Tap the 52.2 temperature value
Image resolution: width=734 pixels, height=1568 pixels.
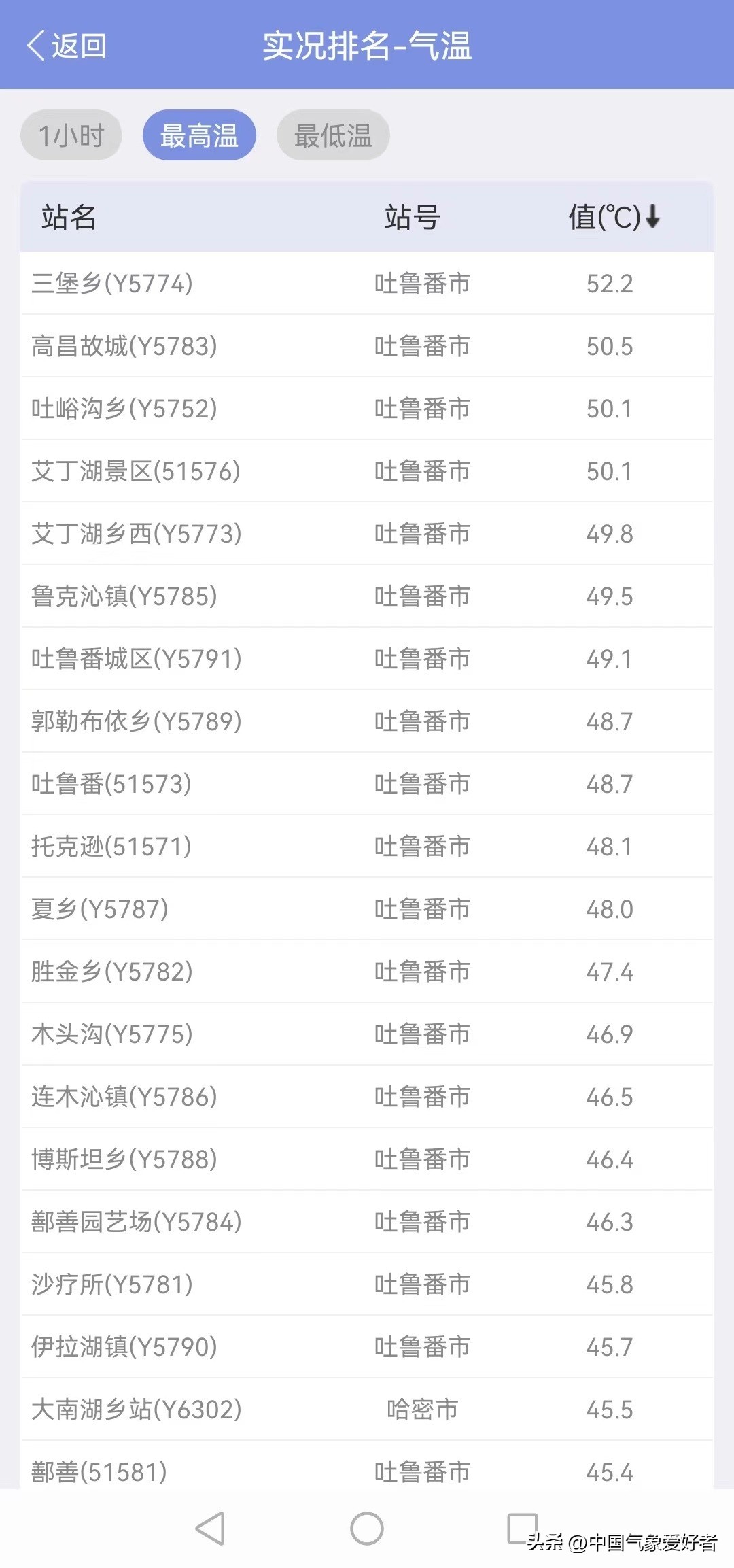[610, 284]
